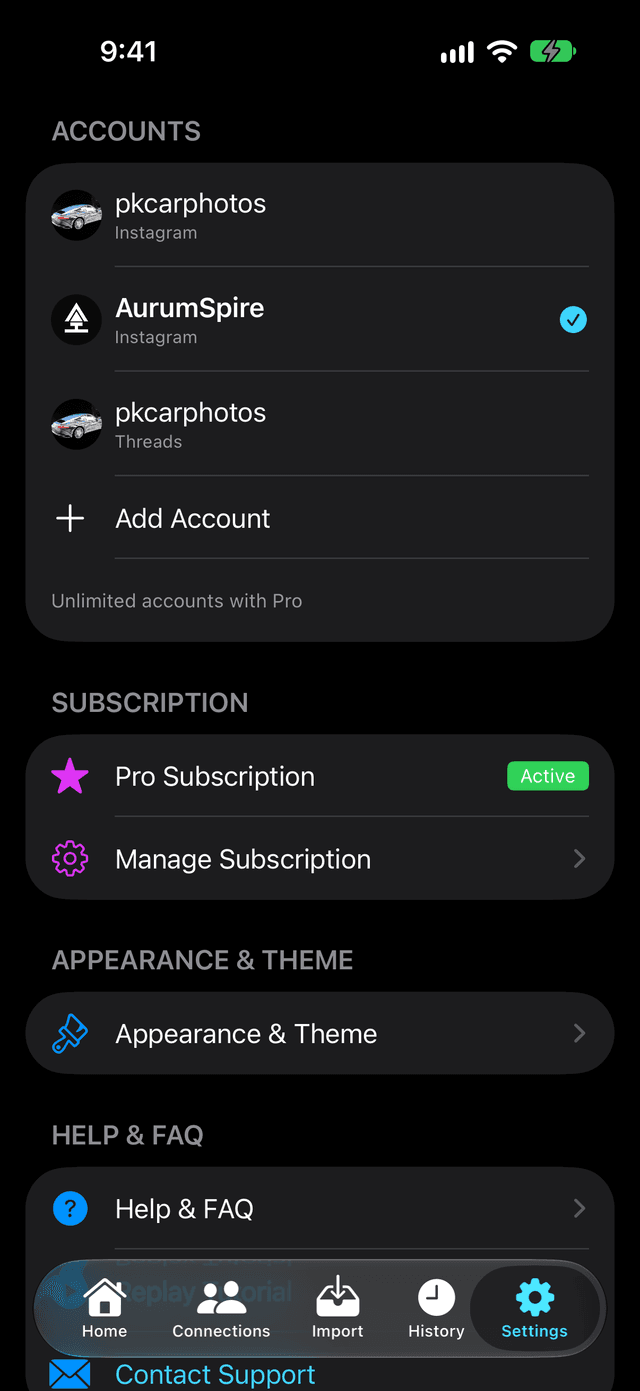Open Help & FAQ
Viewport: 640px width, 1391px height.
pyautogui.click(x=319, y=1208)
